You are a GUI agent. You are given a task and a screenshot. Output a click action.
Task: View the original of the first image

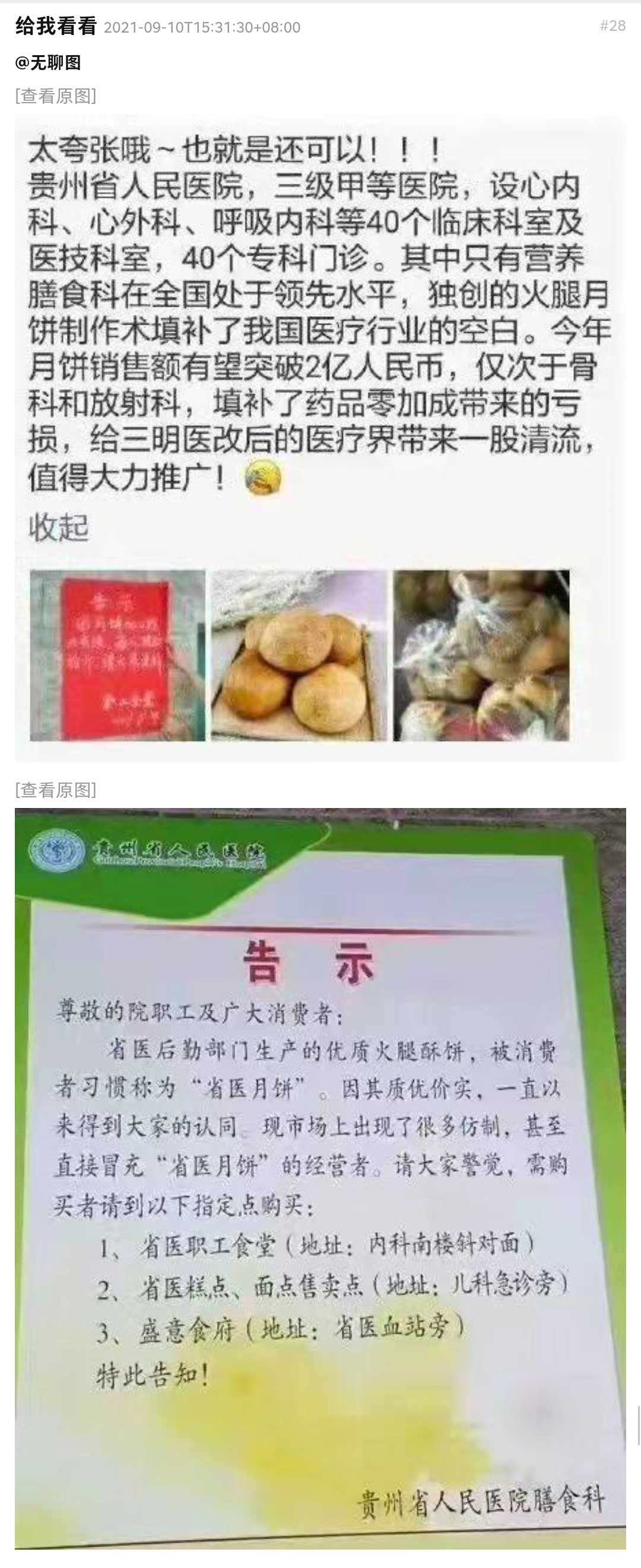tap(55, 96)
